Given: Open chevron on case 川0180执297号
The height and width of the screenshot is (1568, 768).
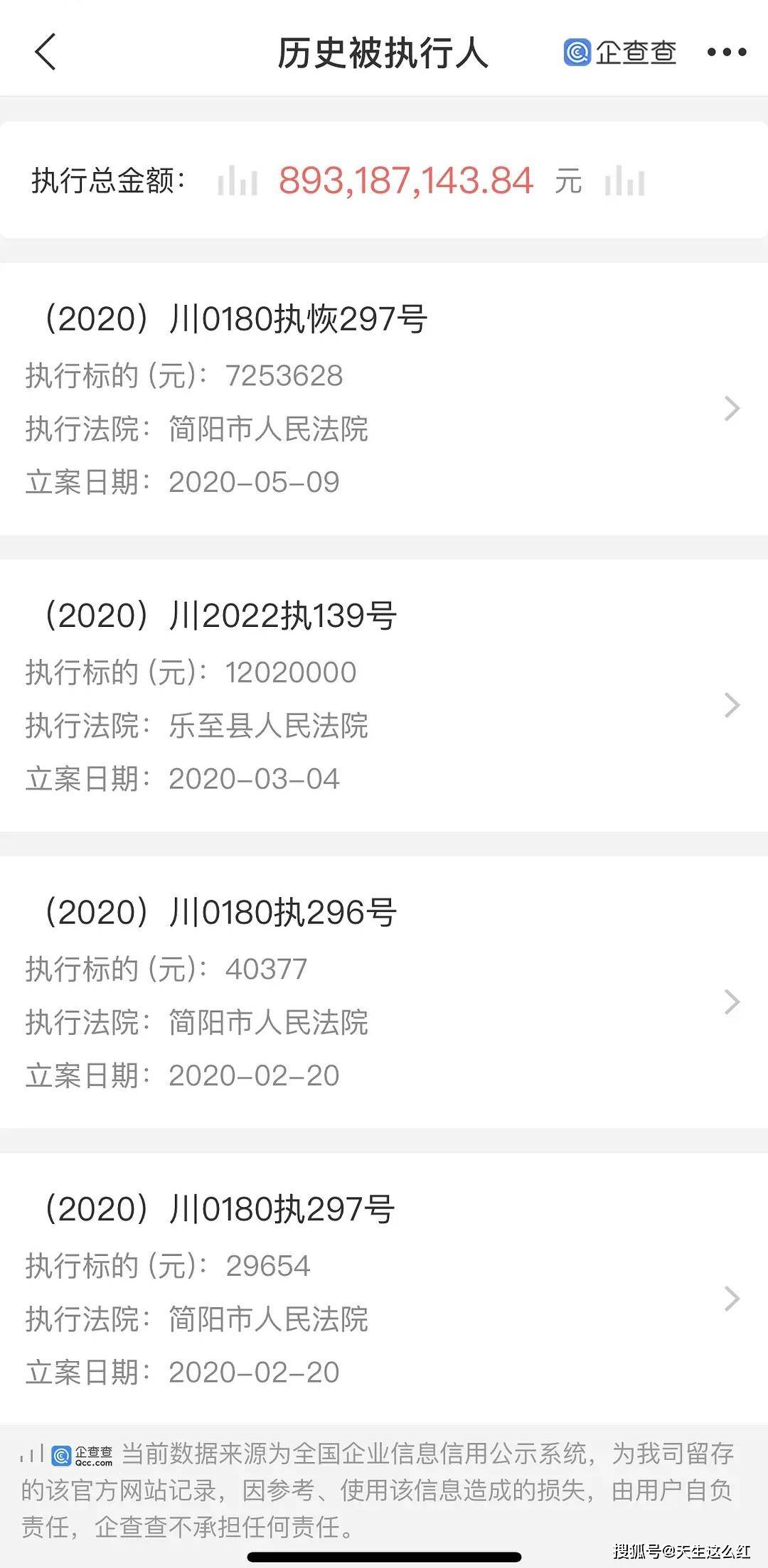Looking at the screenshot, I should point(731,1297).
